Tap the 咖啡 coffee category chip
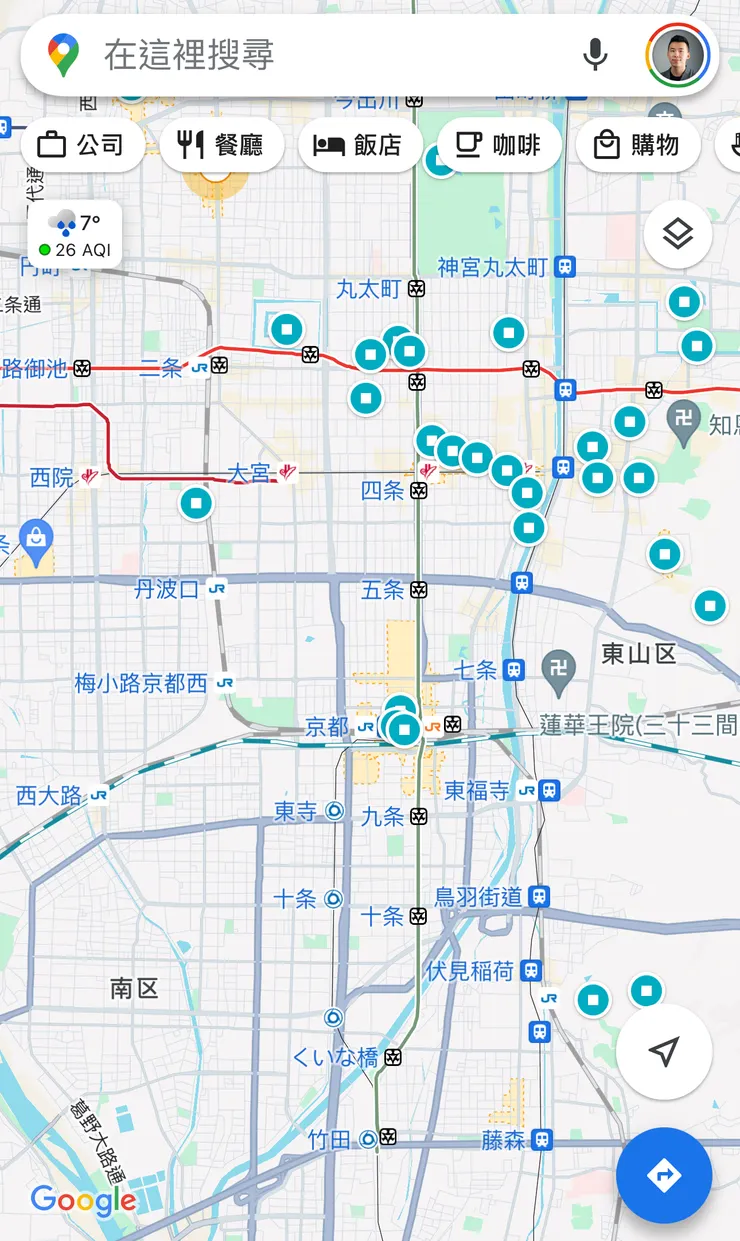The height and width of the screenshot is (1241, 740). point(497,144)
